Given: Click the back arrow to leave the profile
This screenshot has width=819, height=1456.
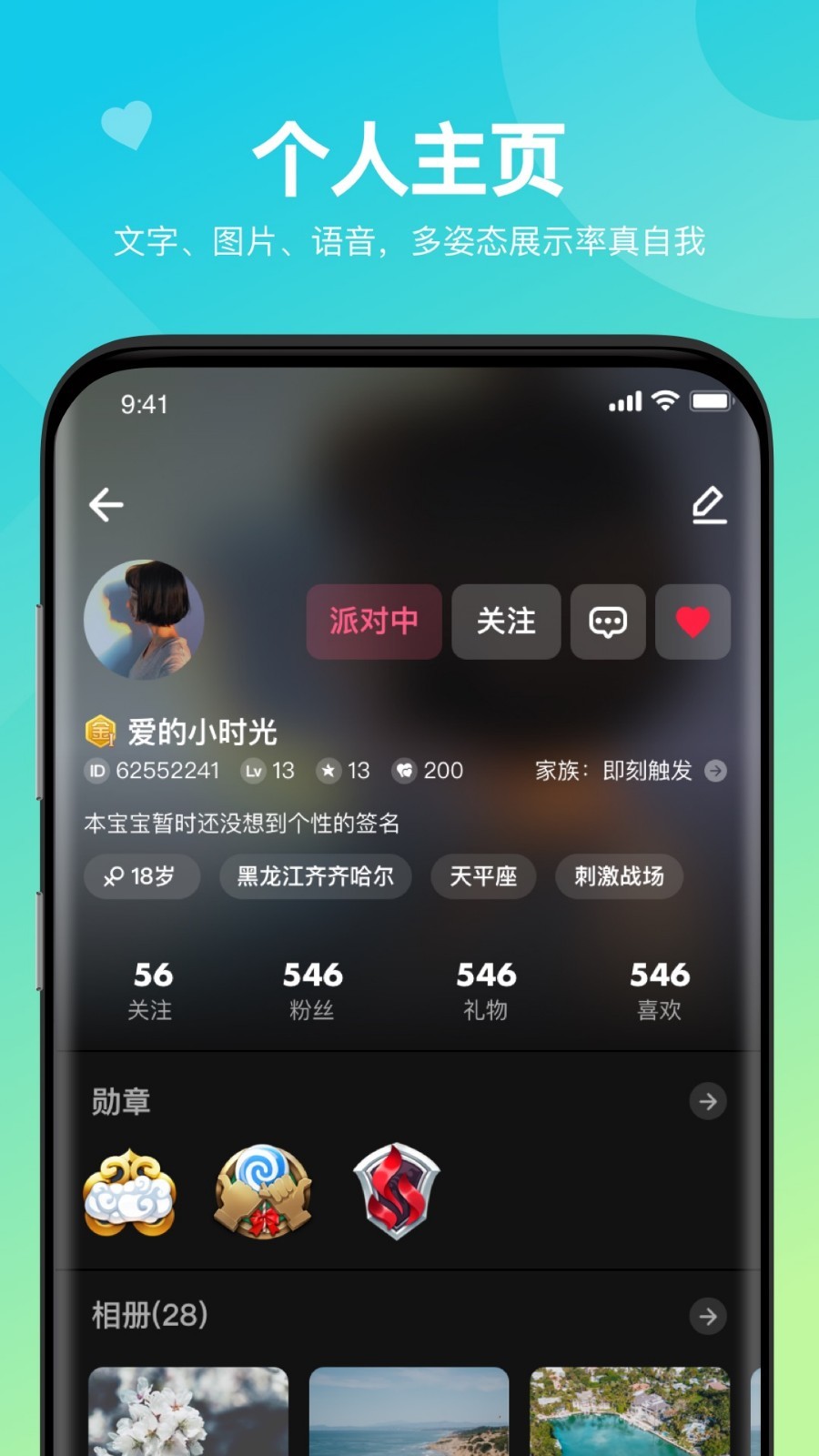Looking at the screenshot, I should (106, 505).
